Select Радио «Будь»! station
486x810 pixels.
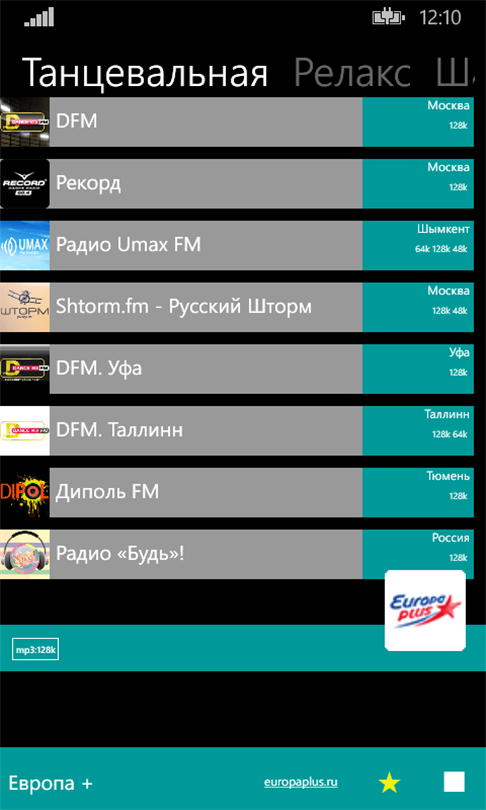point(237,554)
